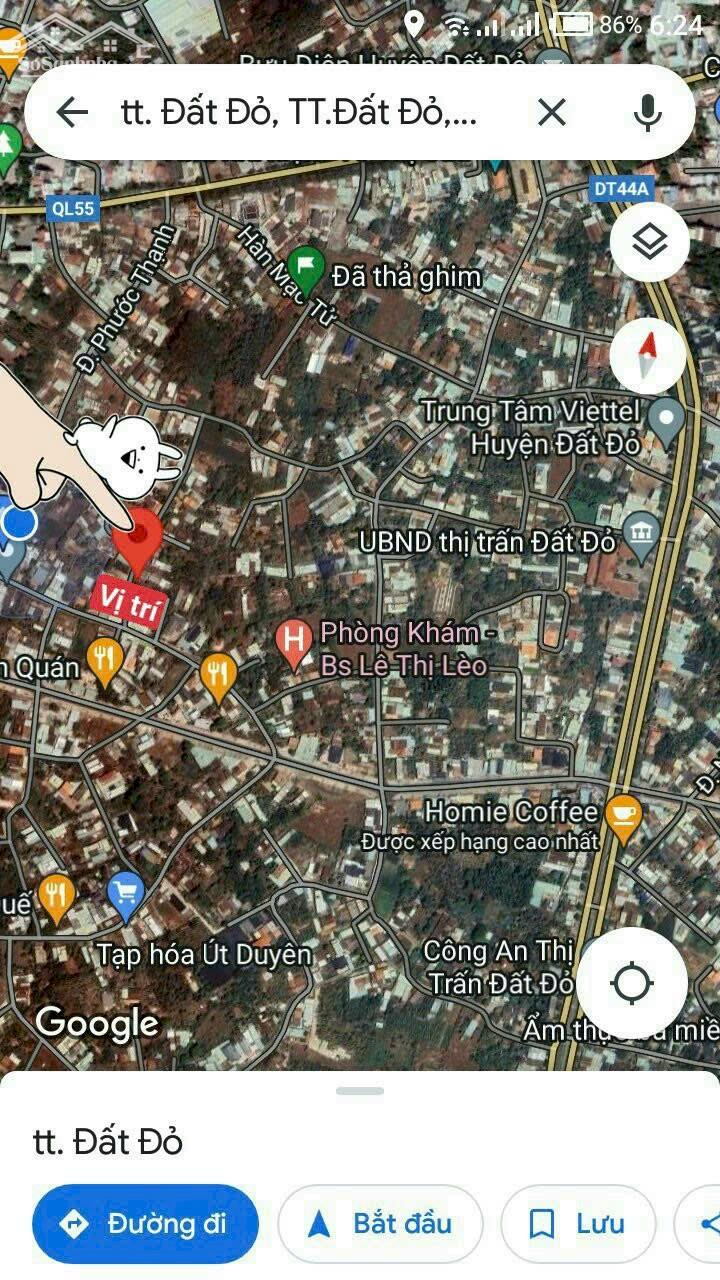Save this place with Lưu

[x=578, y=1223]
